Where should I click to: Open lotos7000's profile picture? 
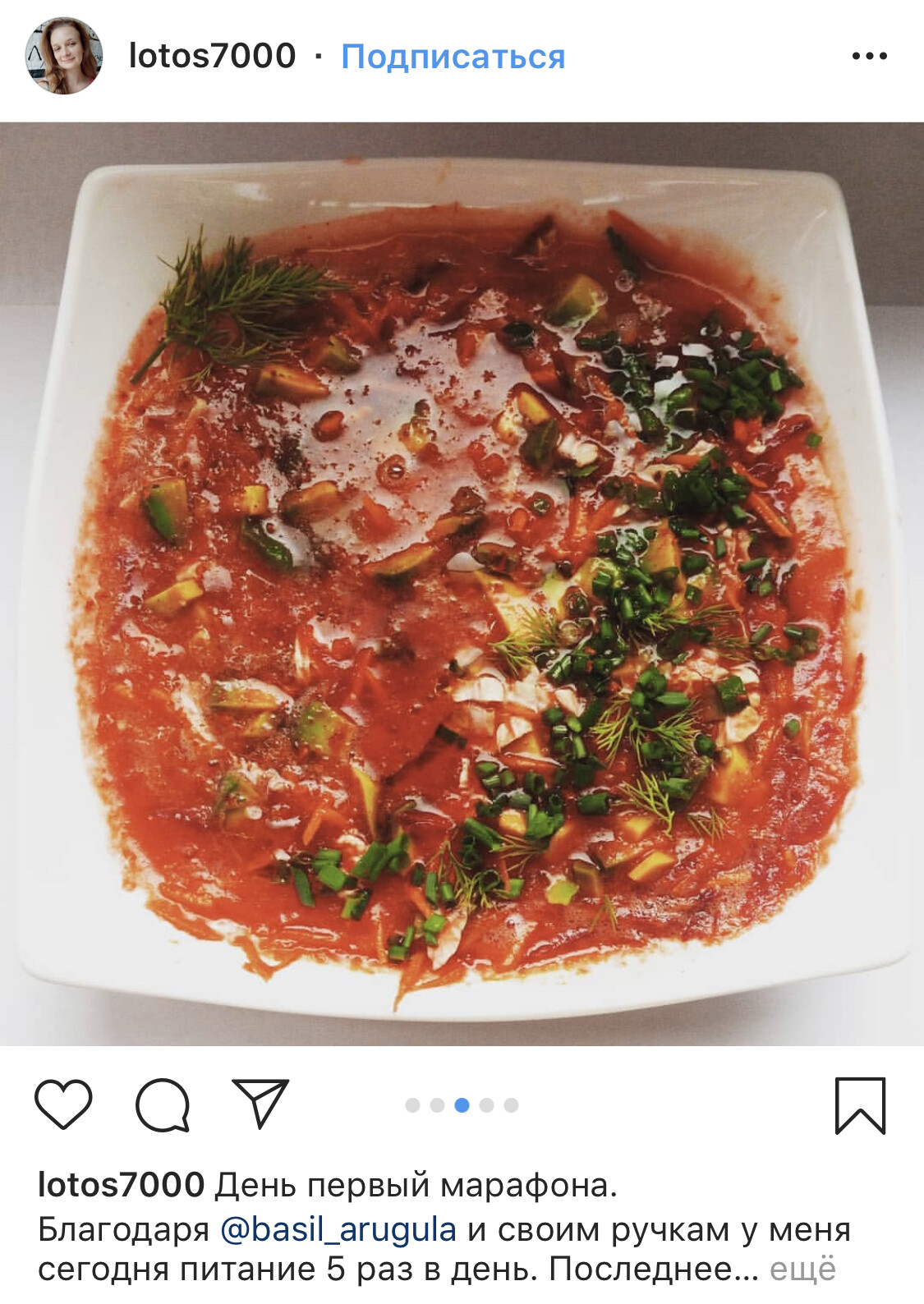63,56
